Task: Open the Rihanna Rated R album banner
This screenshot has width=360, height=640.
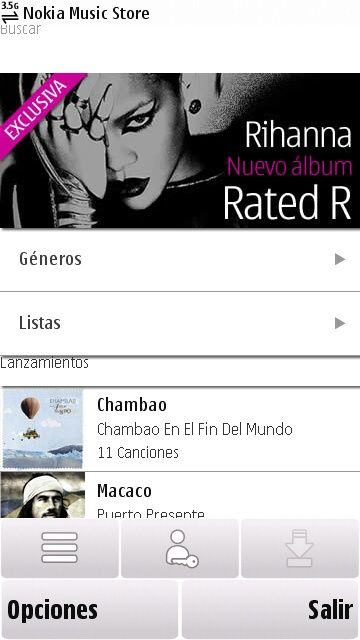Action: [x=180, y=150]
